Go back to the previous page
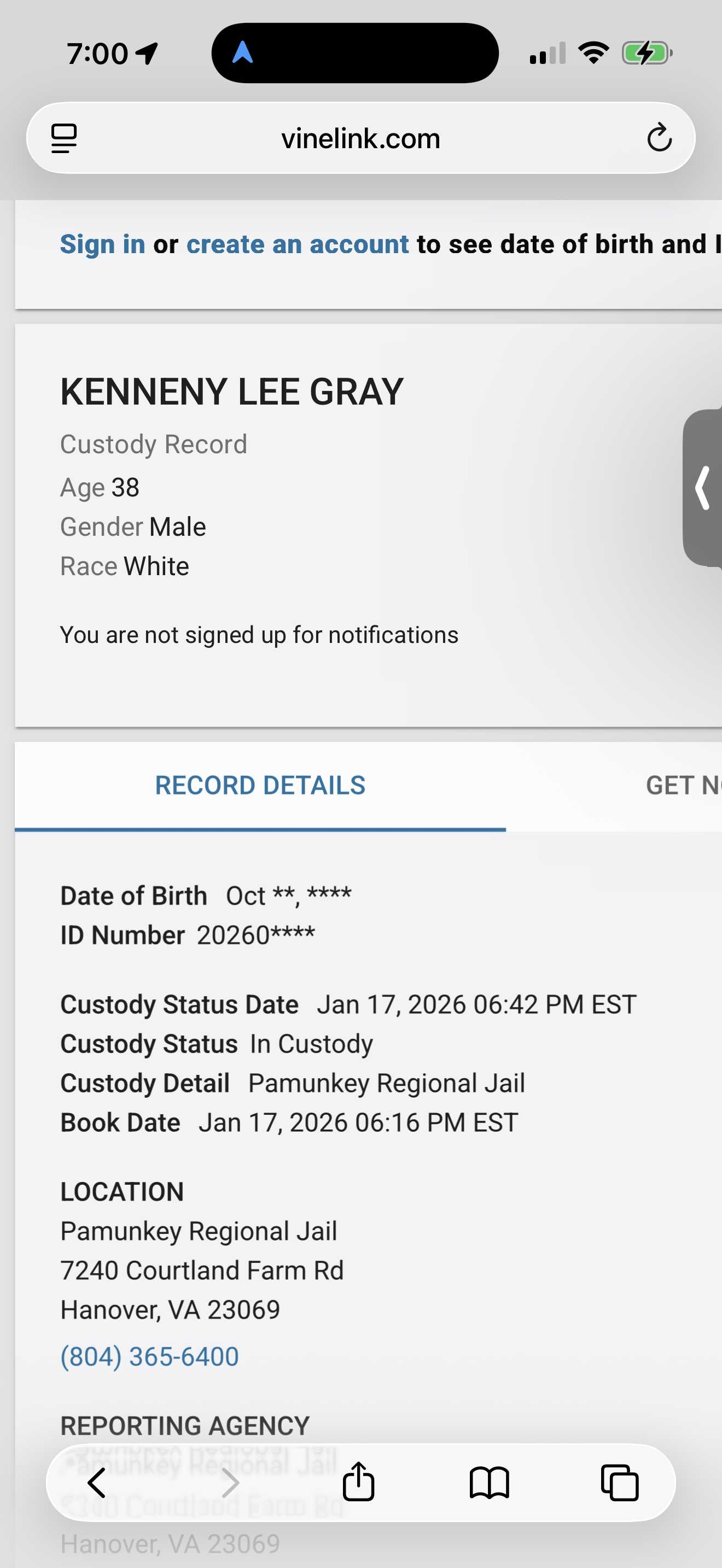 [x=97, y=1482]
